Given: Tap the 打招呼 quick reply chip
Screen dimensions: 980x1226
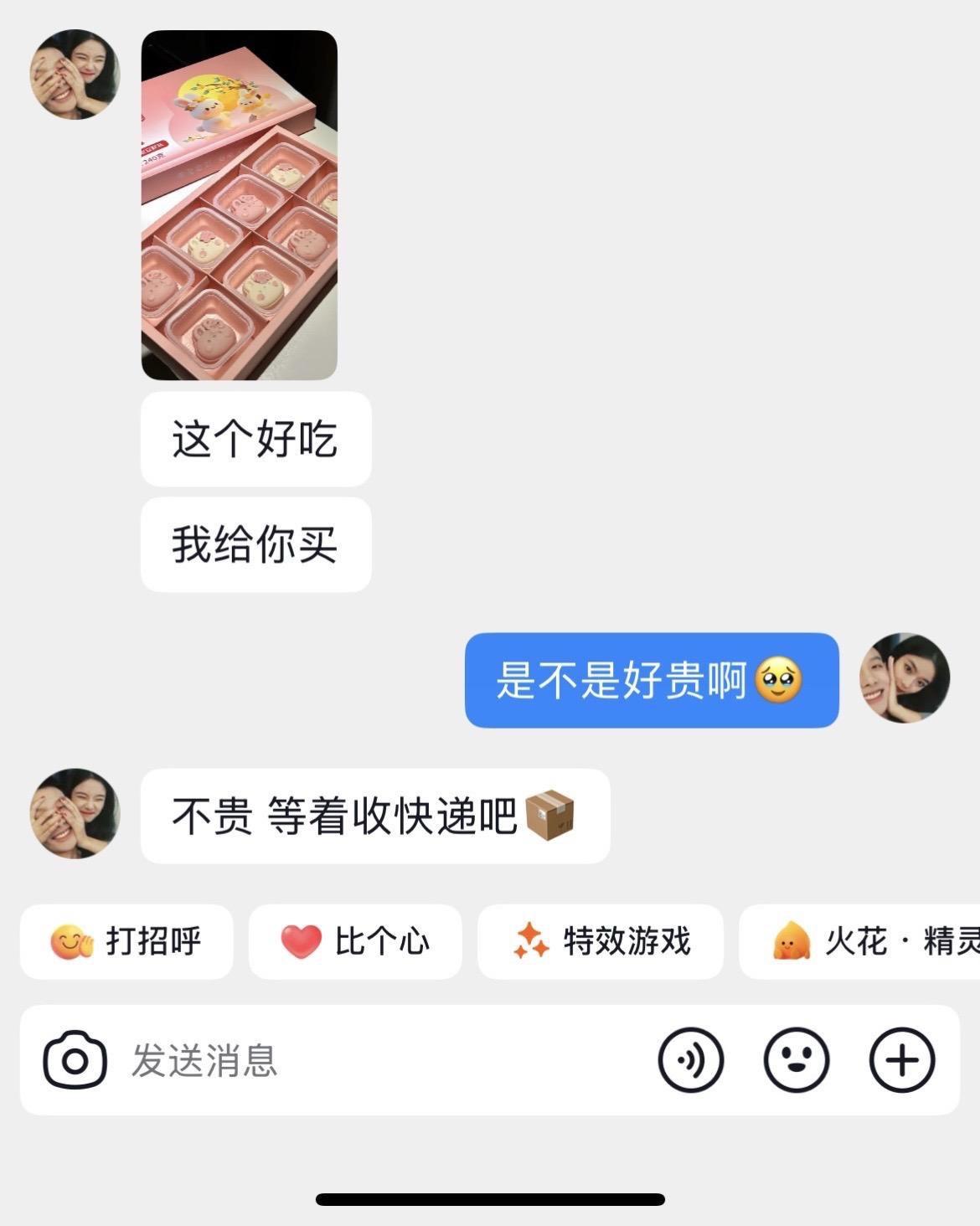Looking at the screenshot, I should (x=126, y=941).
